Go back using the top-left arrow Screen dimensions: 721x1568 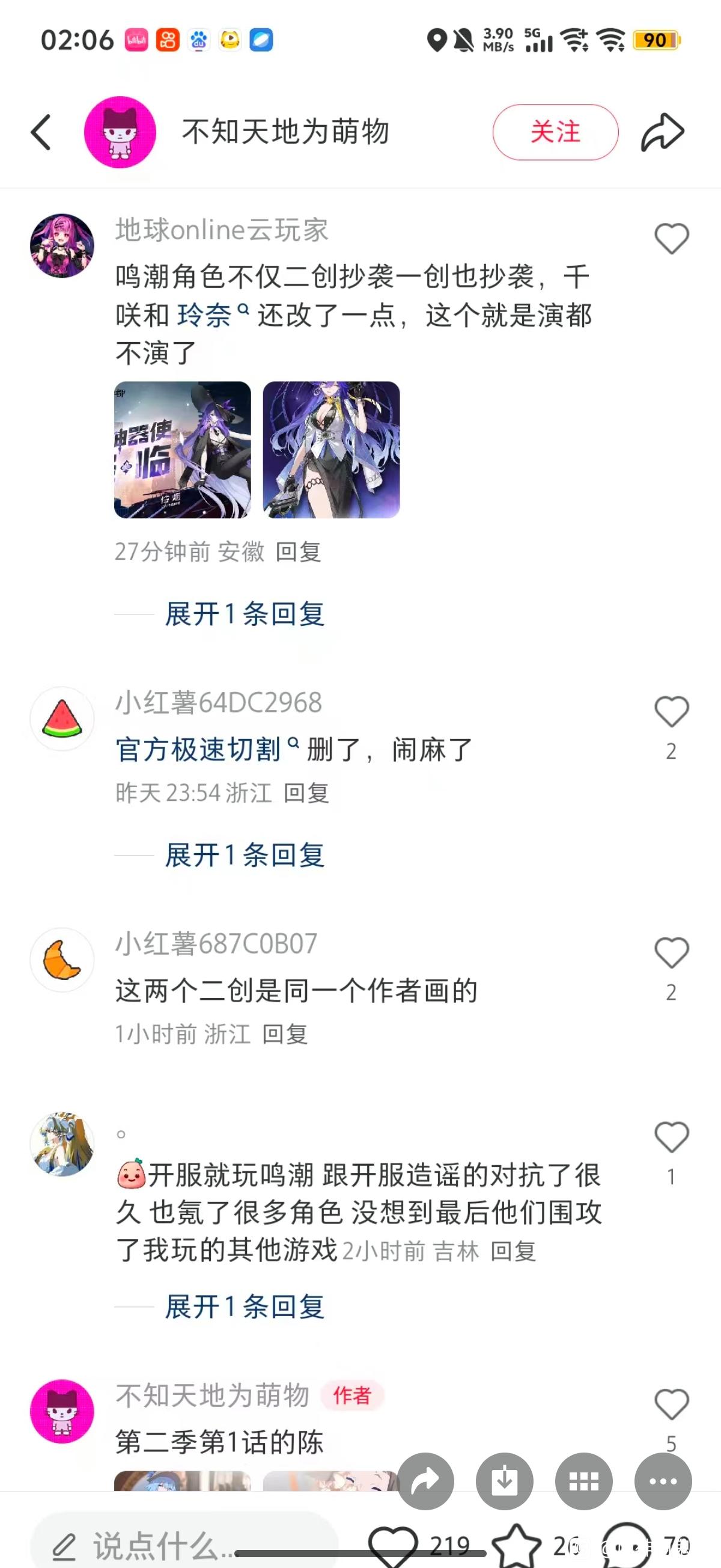pyautogui.click(x=41, y=132)
